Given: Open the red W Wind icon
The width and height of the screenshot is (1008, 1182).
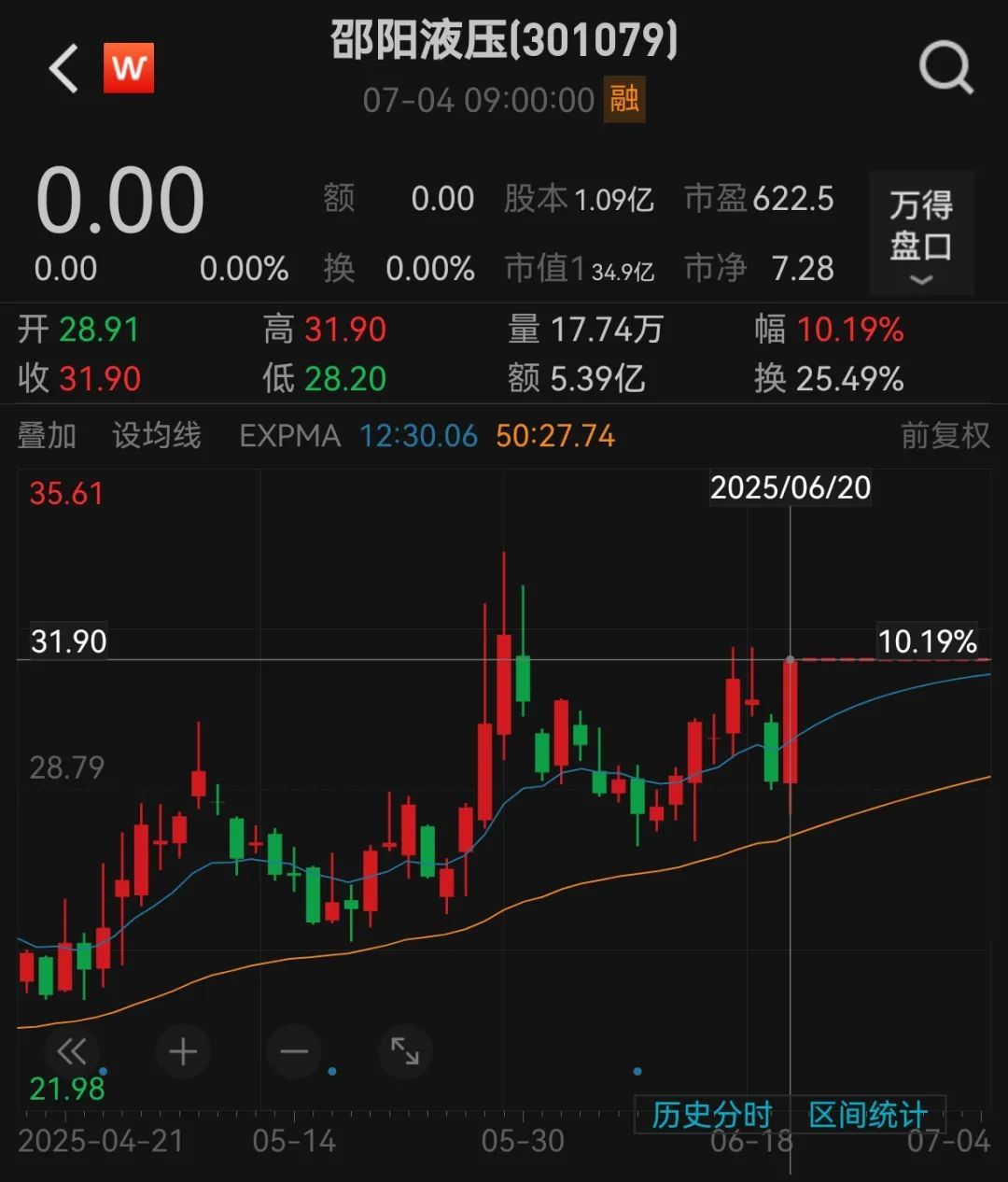Looking at the screenshot, I should (x=129, y=68).
